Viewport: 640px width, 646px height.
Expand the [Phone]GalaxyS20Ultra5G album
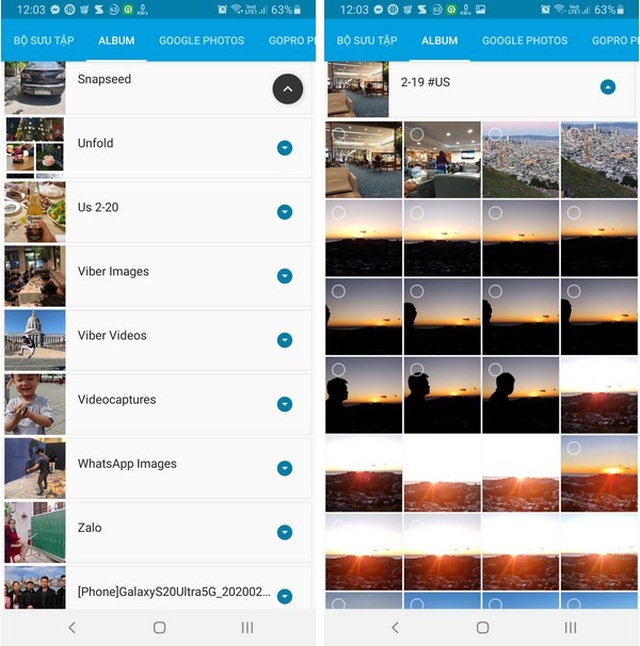click(x=284, y=596)
